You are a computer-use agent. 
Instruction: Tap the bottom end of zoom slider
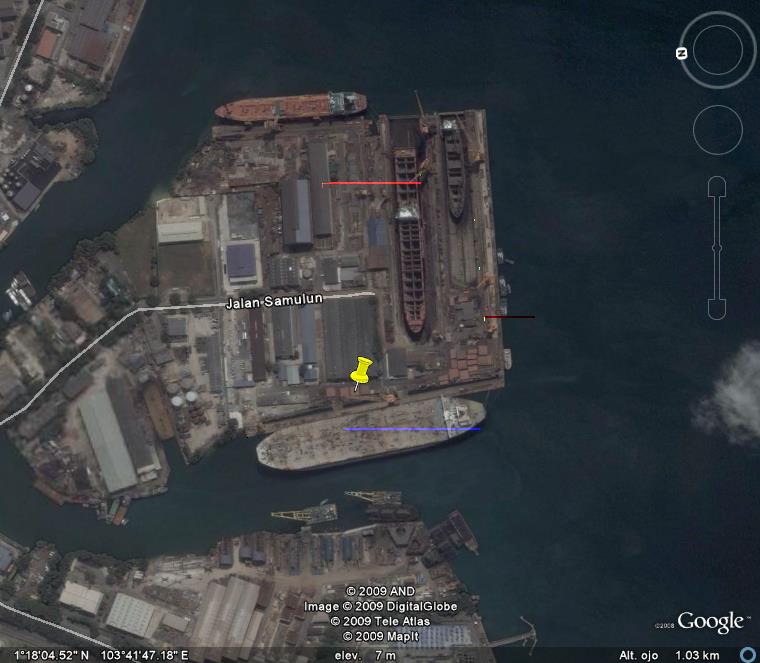click(x=717, y=309)
